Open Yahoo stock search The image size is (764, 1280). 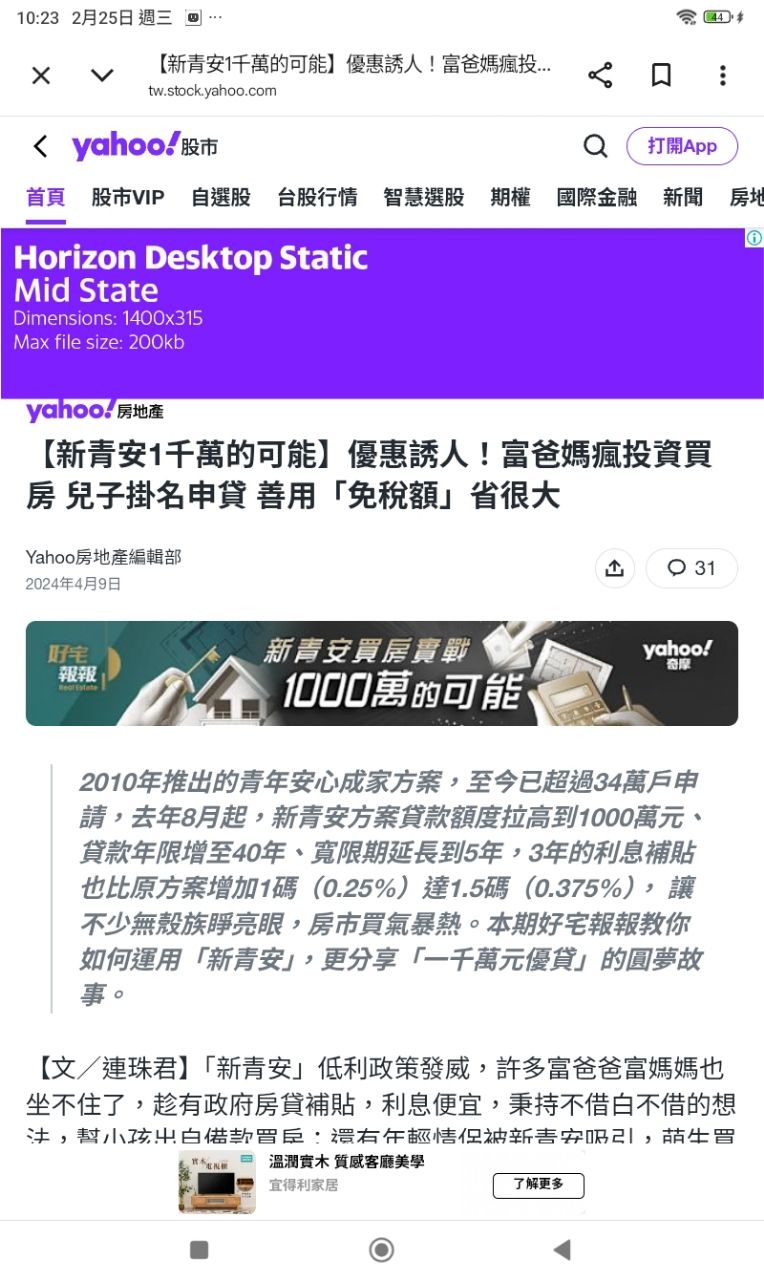(595, 147)
